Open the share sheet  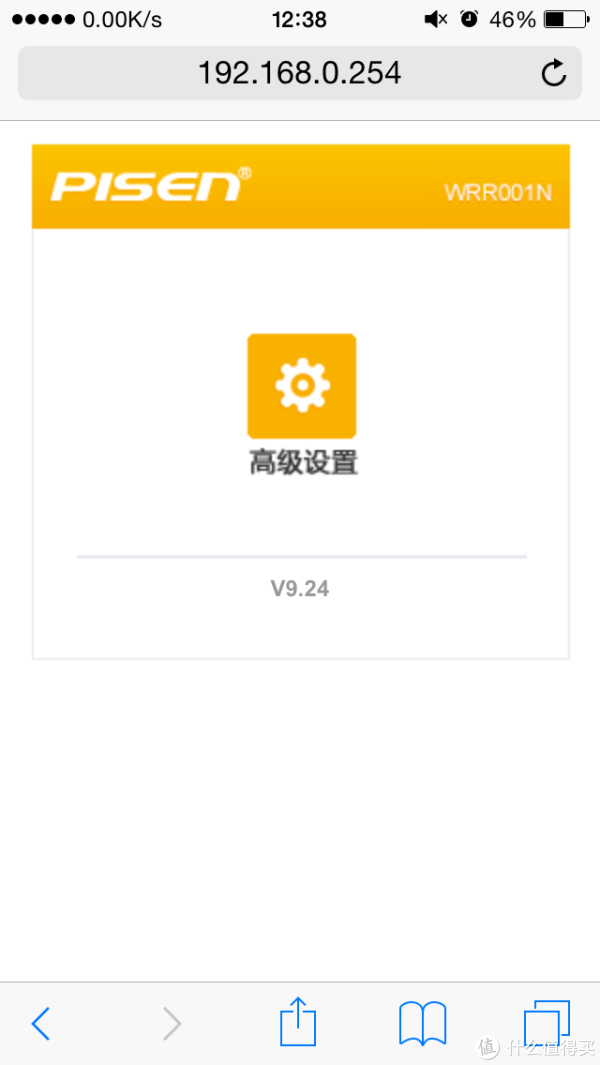coord(299,1021)
